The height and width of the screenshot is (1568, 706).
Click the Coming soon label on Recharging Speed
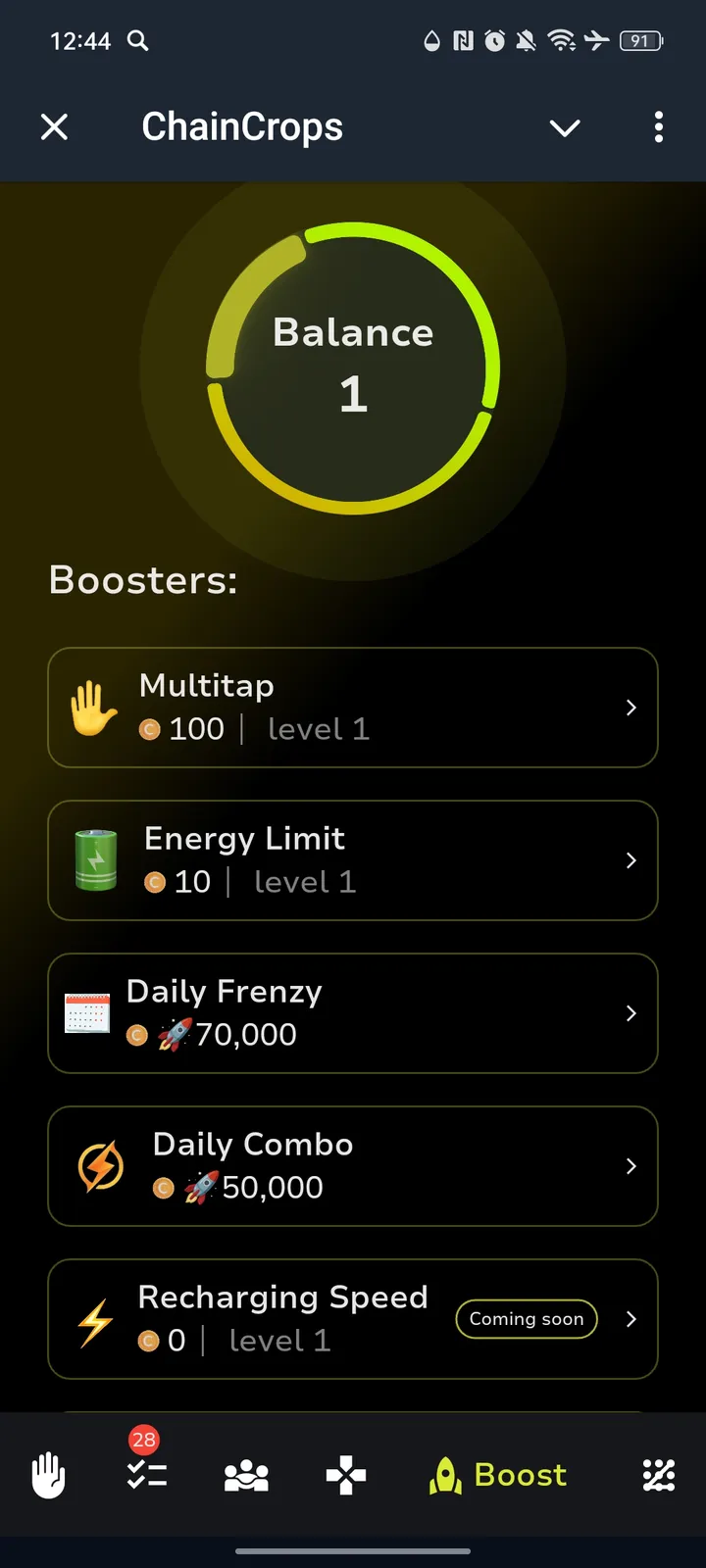pos(526,1318)
